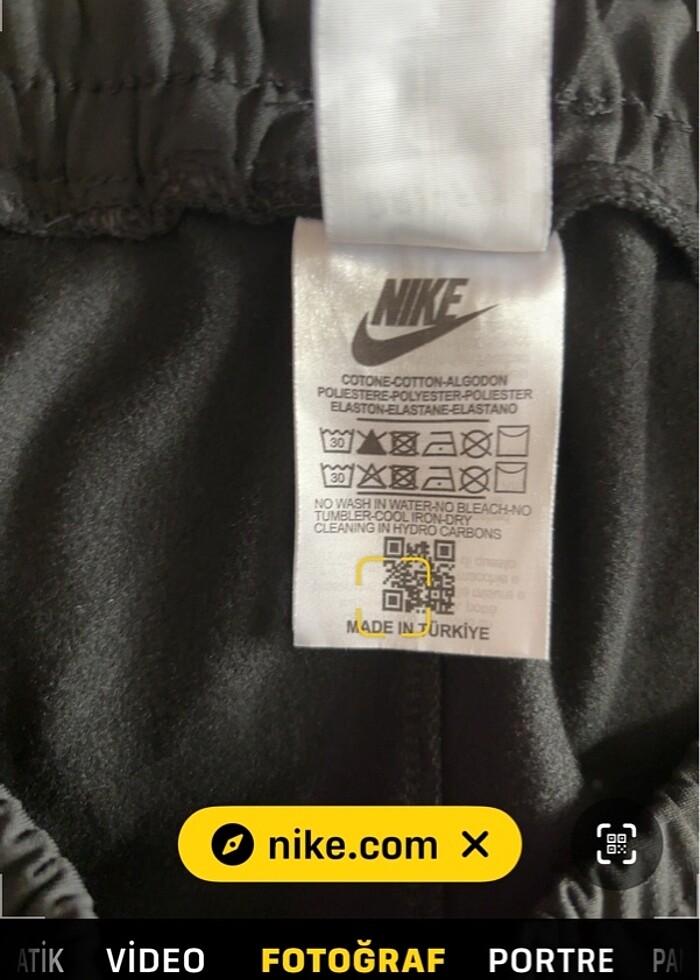Image resolution: width=700 pixels, height=980 pixels.
Task: Switch to VİDEO mode
Action: point(155,961)
